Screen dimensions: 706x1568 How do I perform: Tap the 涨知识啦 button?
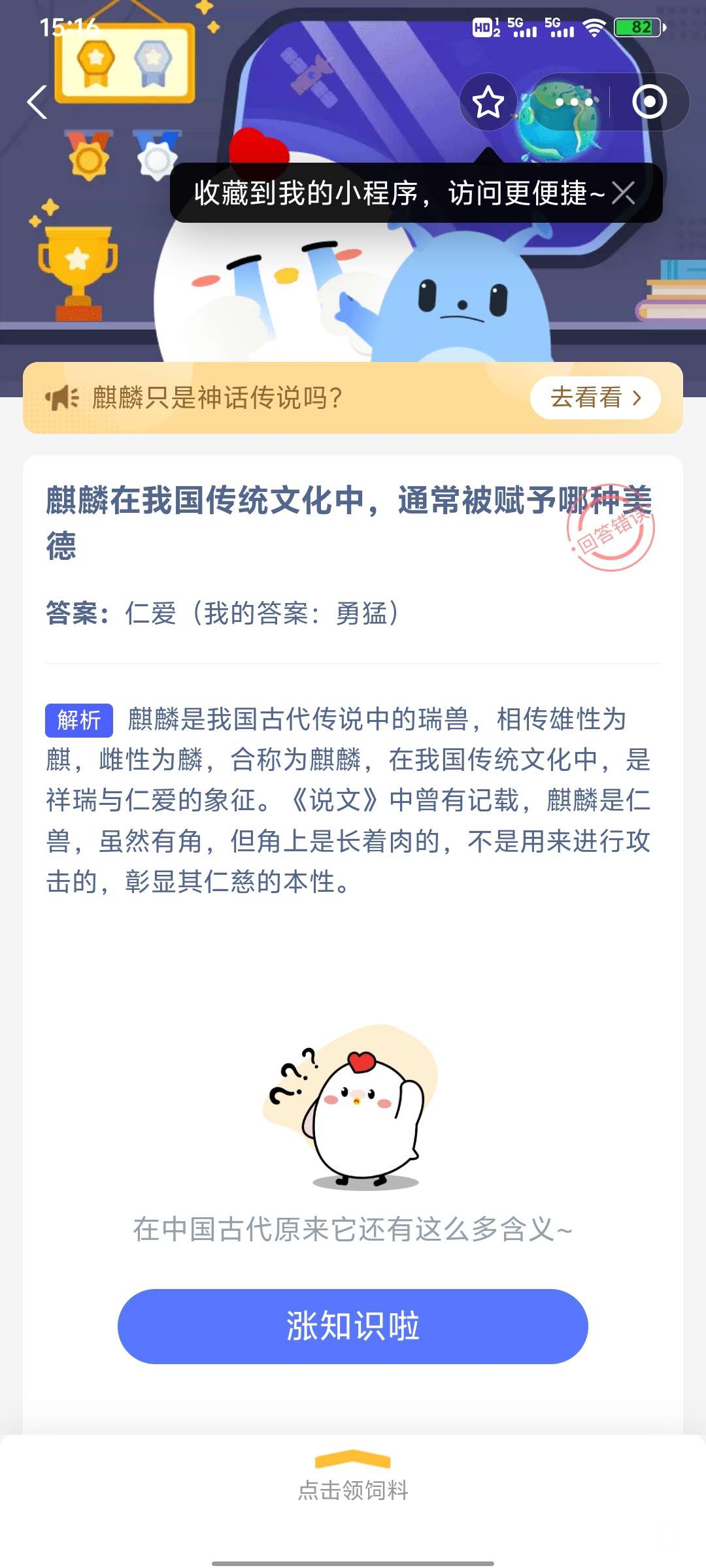(353, 1326)
